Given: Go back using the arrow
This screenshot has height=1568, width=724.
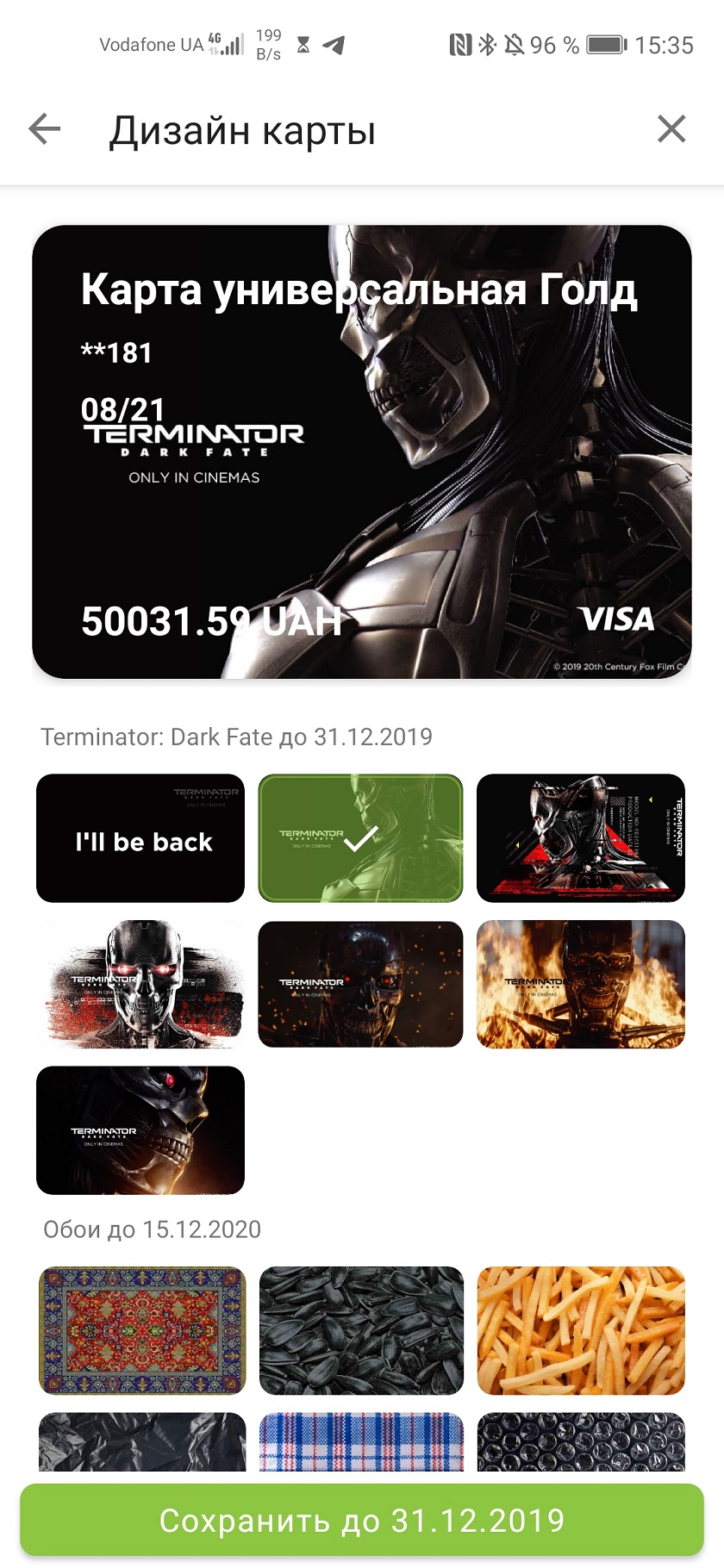Looking at the screenshot, I should pos(45,130).
